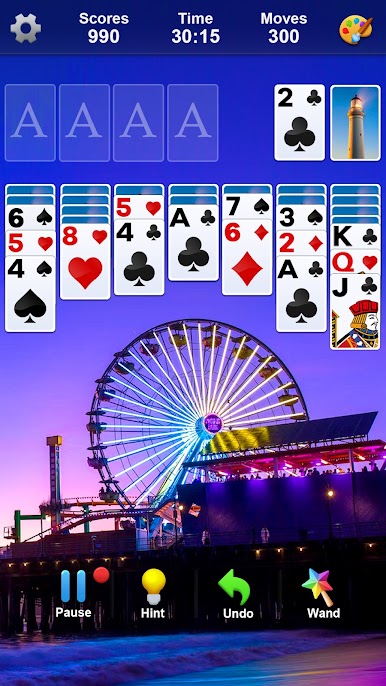Image resolution: width=386 pixels, height=686 pixels.
Task: Tap the 8 of hearts card
Action: click(x=85, y=262)
